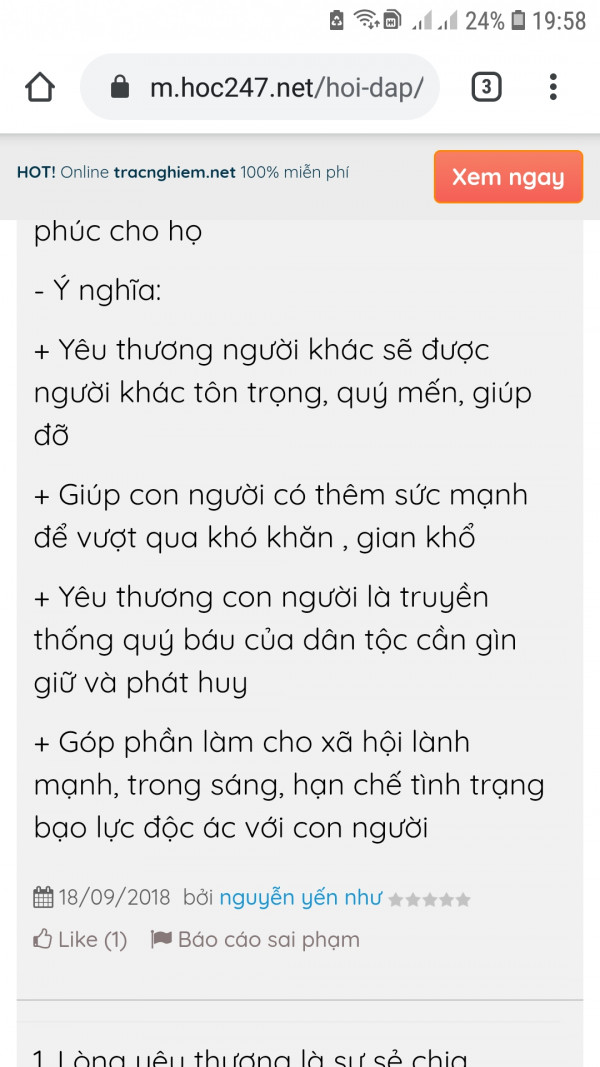View nguyễn yến như's profile
The width and height of the screenshot is (600, 1067).
(x=300, y=897)
